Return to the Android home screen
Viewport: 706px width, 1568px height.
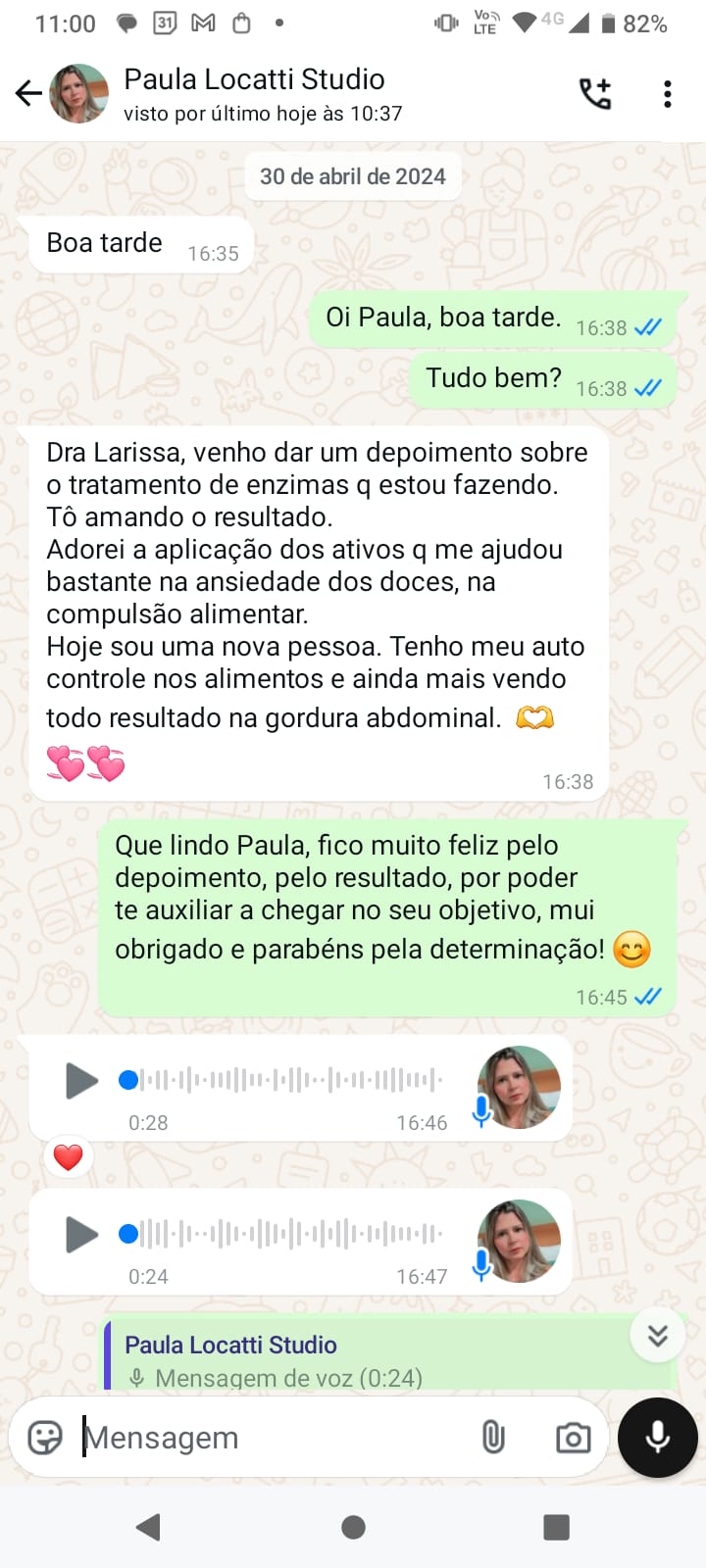353,1527
